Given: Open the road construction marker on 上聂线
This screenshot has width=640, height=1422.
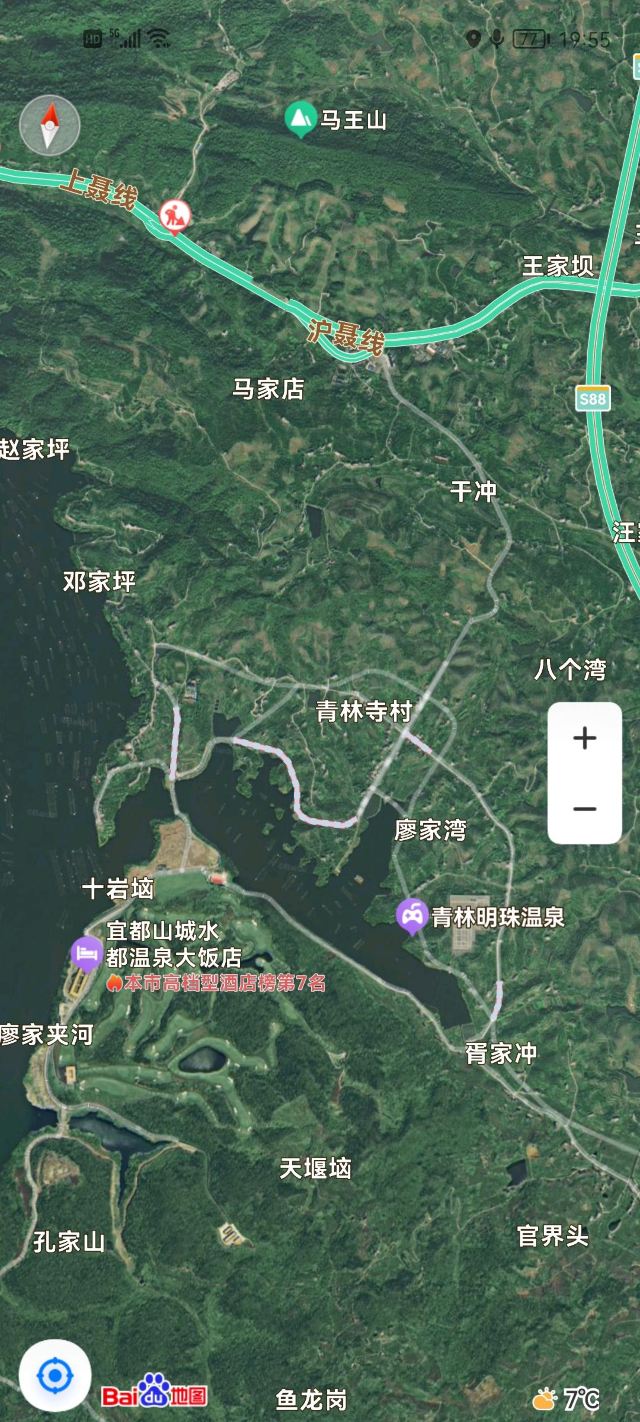Looking at the screenshot, I should (x=176, y=213).
